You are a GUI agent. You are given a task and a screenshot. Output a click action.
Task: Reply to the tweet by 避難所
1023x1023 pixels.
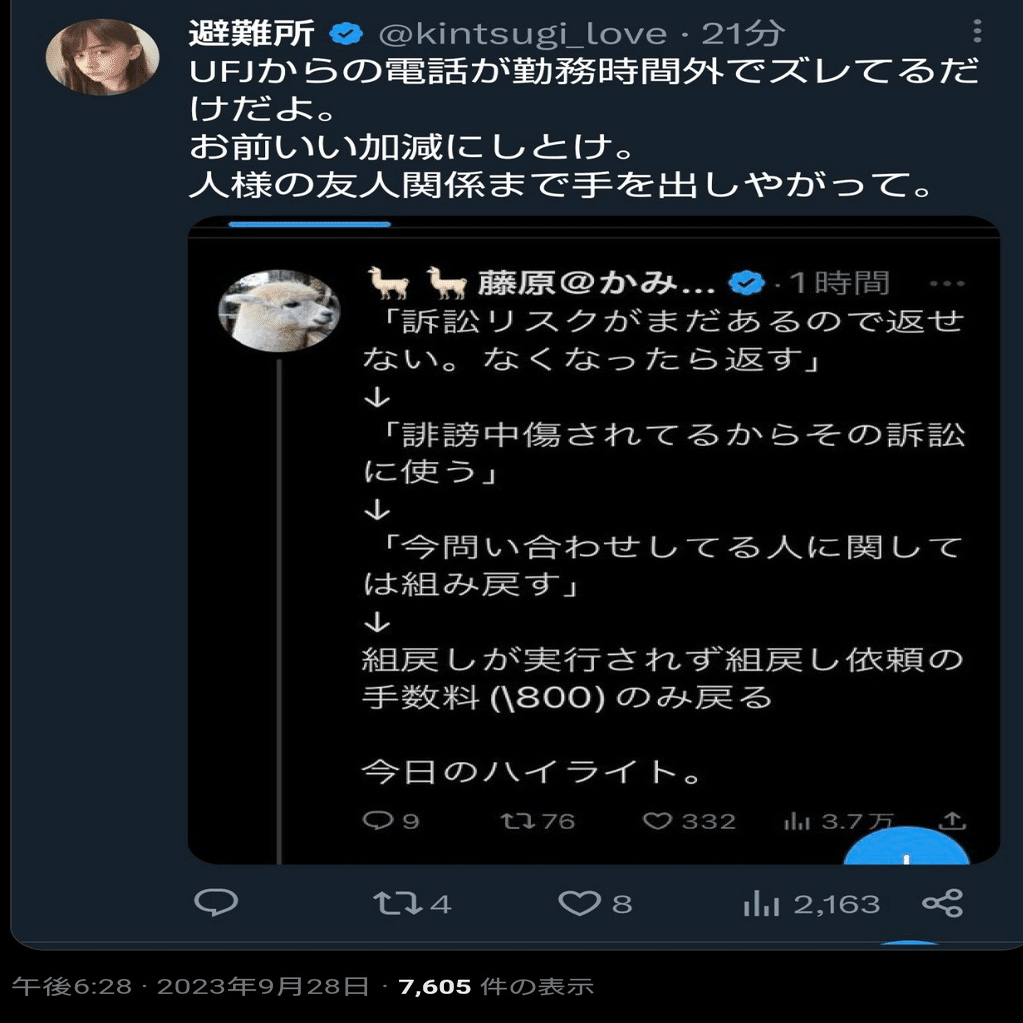coord(215,904)
